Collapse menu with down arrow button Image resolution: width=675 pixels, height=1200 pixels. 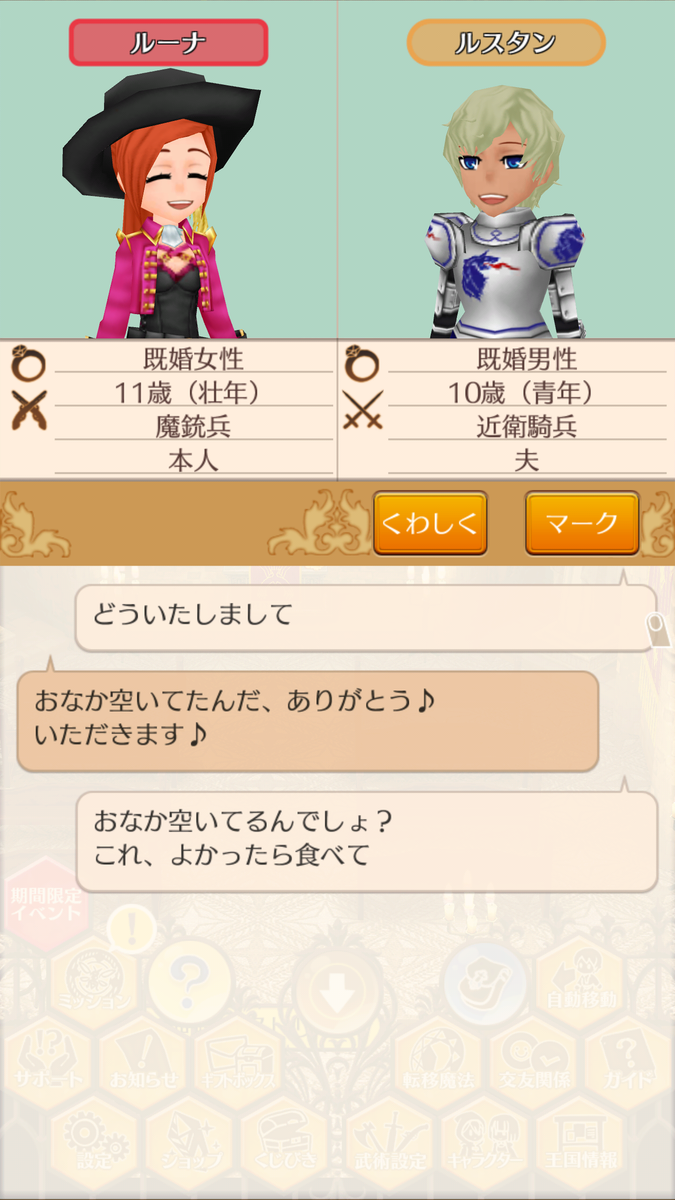(336, 993)
